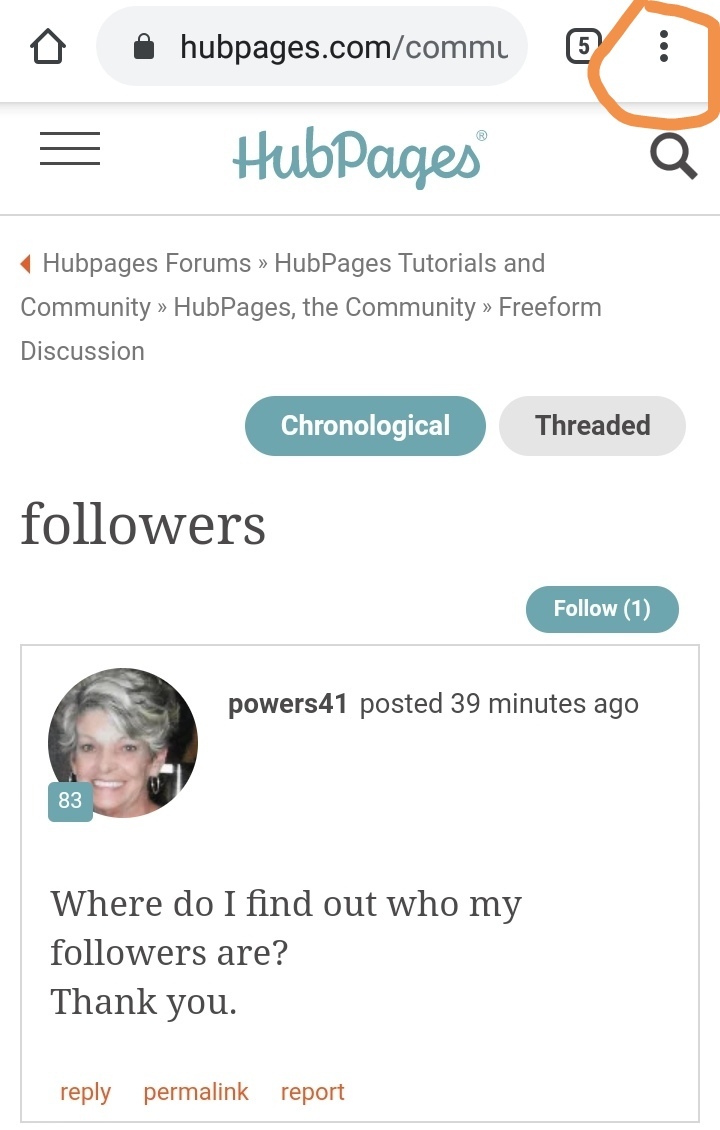Open the HubPages hamburger menu
This screenshot has width=720, height=1130.
click(x=70, y=150)
